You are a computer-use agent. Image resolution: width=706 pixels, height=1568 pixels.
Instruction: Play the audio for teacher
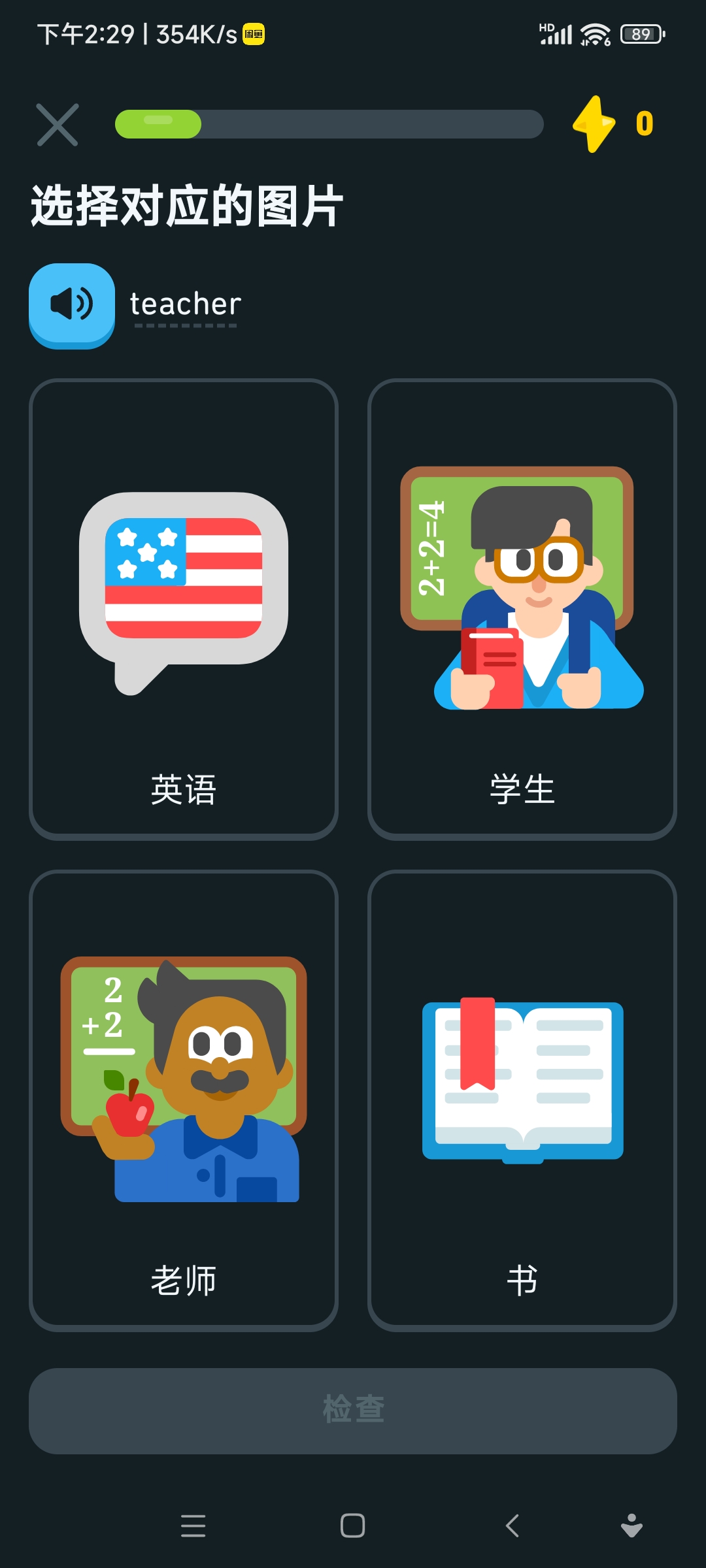[72, 305]
